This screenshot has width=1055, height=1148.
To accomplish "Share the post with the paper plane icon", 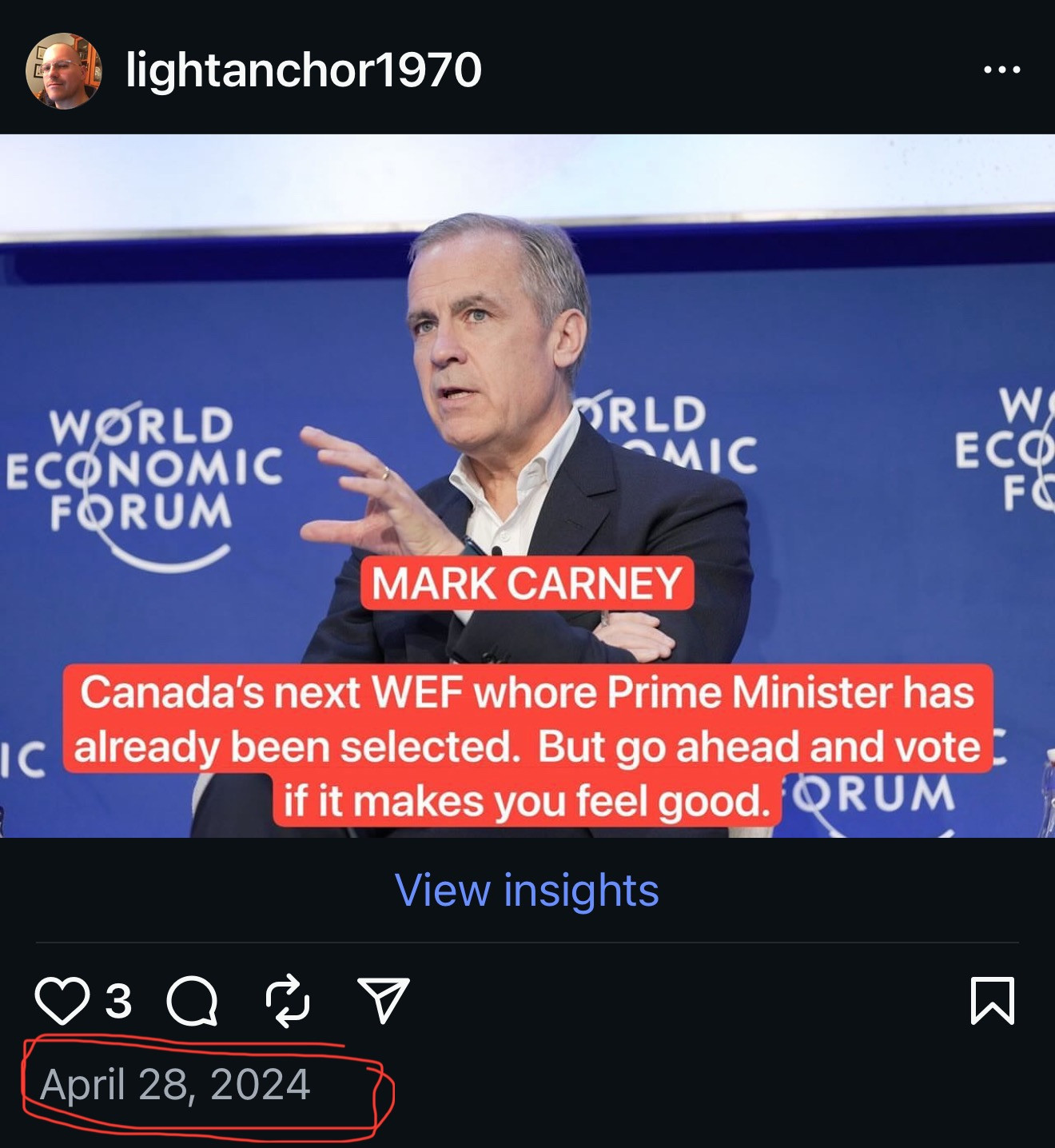I will tap(384, 1000).
